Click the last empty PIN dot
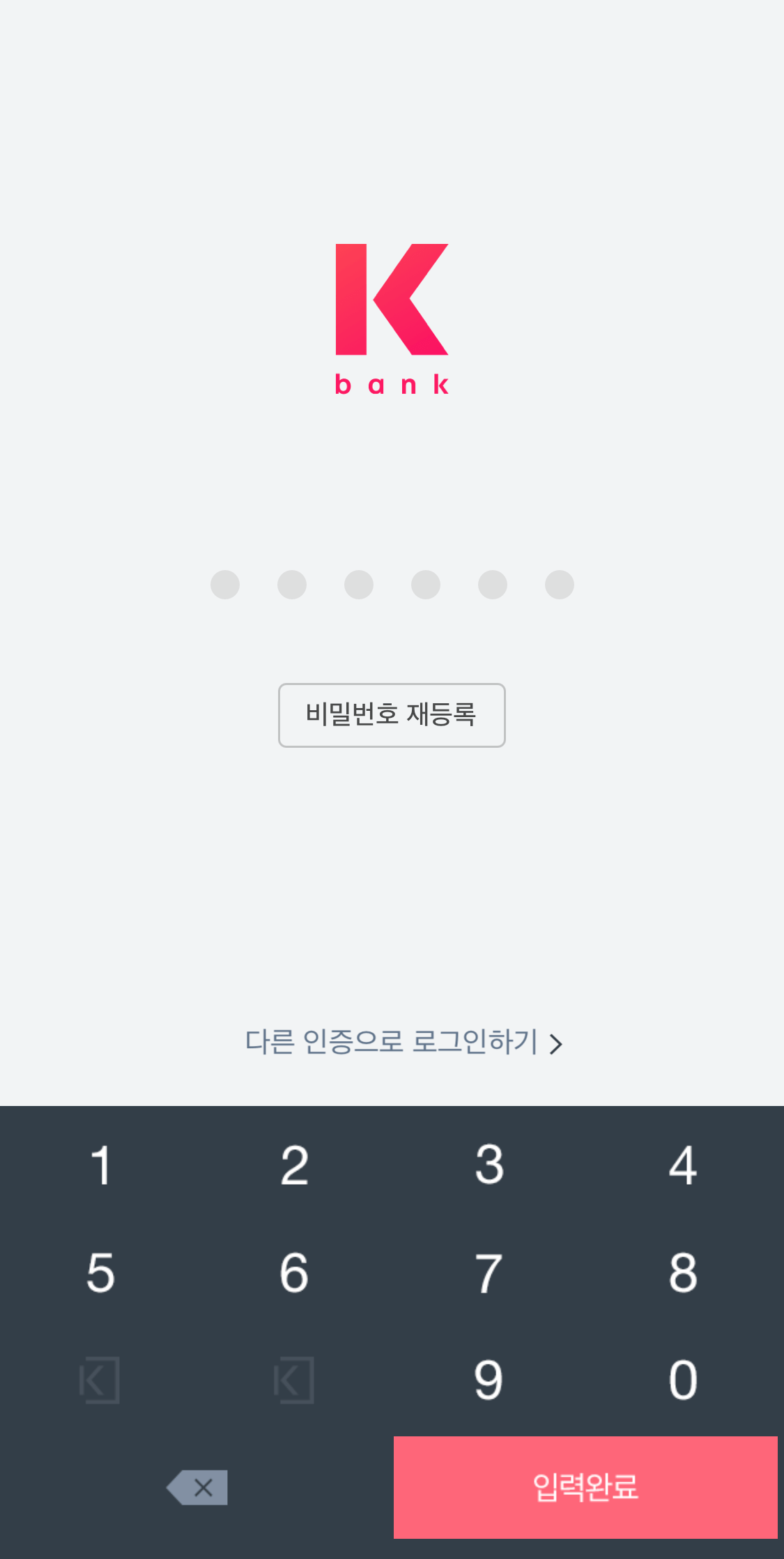The width and height of the screenshot is (784, 1559). pos(558,585)
